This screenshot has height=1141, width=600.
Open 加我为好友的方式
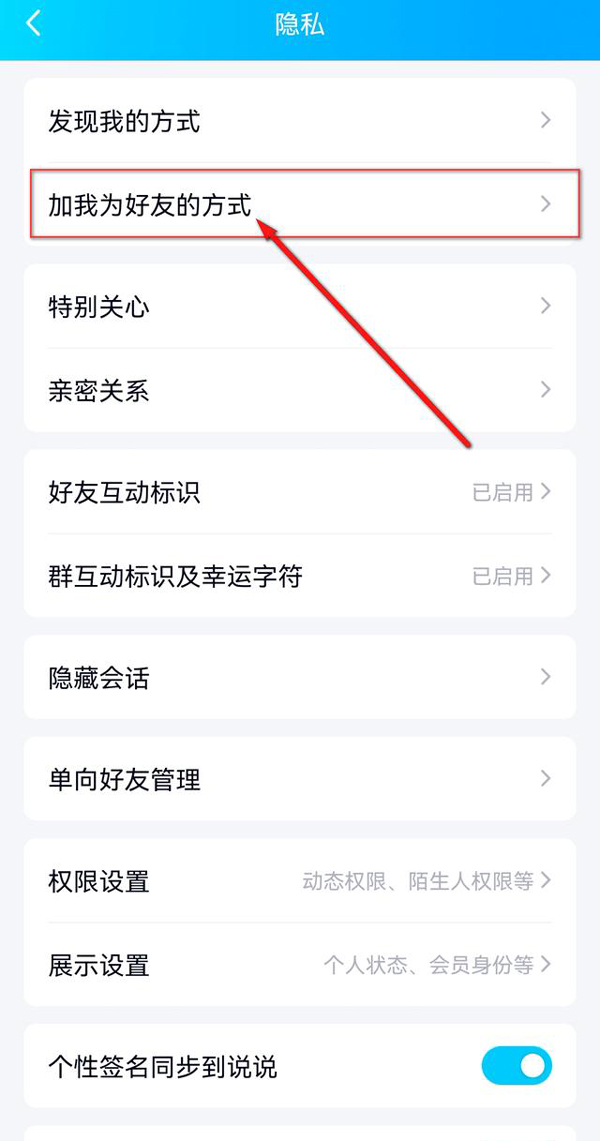[300, 204]
